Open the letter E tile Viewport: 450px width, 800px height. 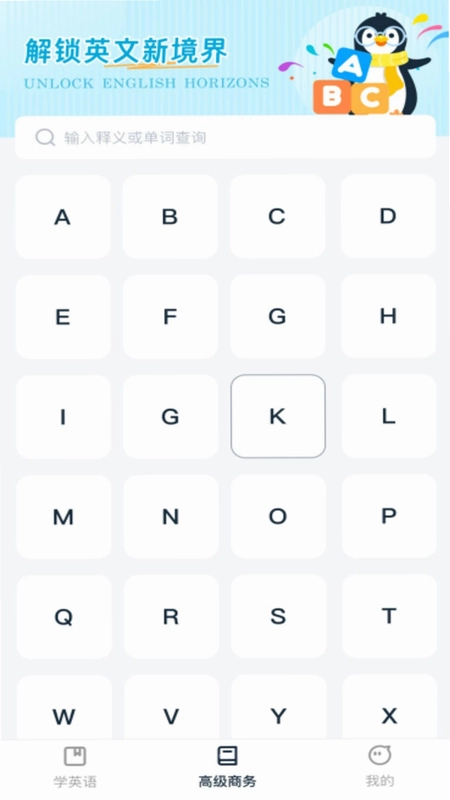coord(63,317)
